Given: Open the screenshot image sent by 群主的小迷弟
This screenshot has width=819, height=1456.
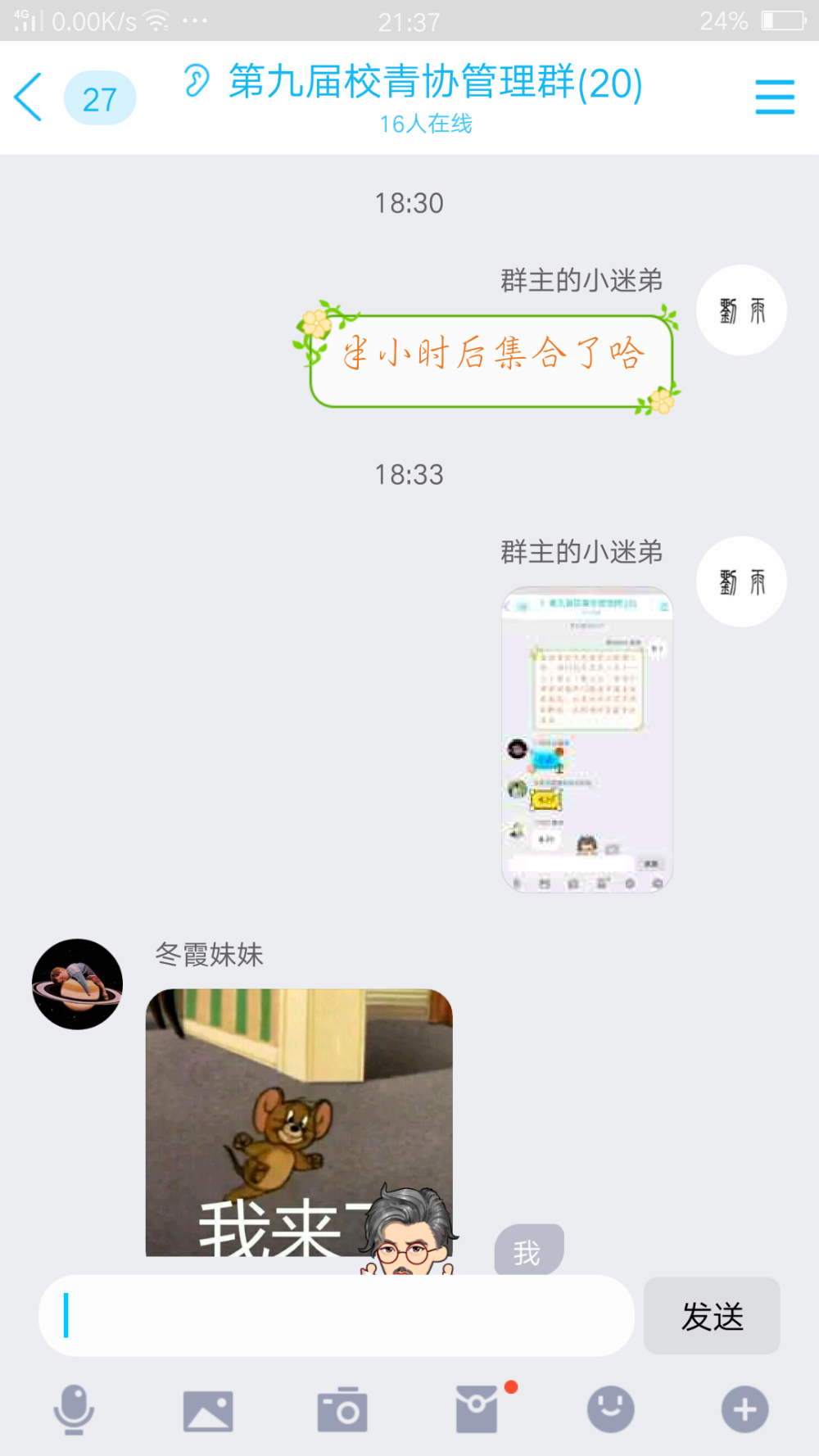Looking at the screenshot, I should click(586, 739).
